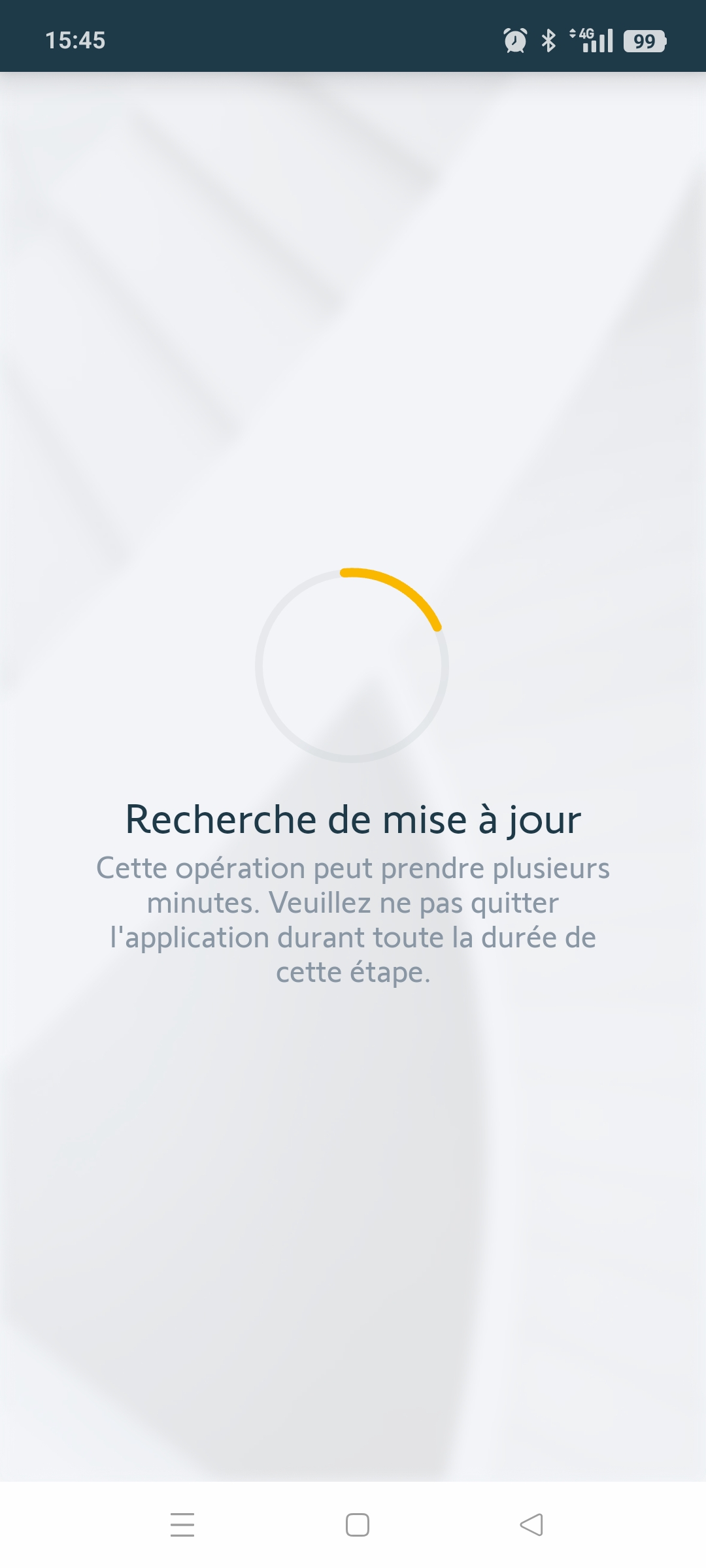Go to the home screen
The height and width of the screenshot is (1568, 706).
pos(358,1525)
